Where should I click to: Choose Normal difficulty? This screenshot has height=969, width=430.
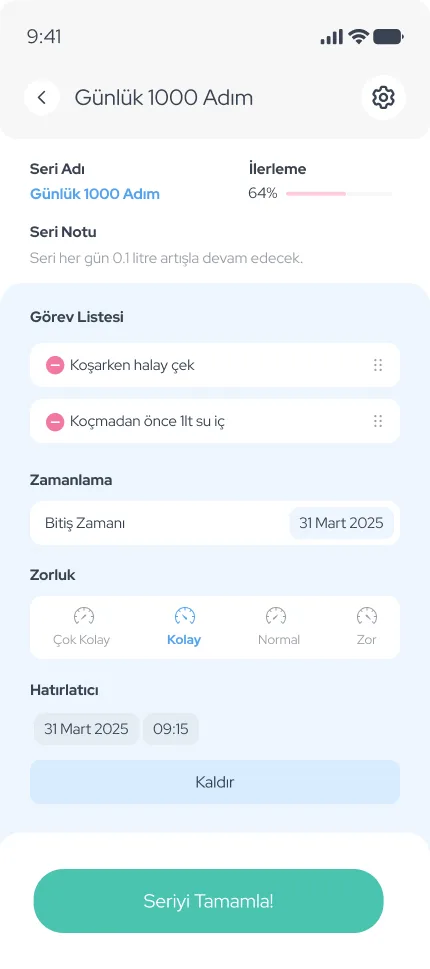[x=279, y=627]
